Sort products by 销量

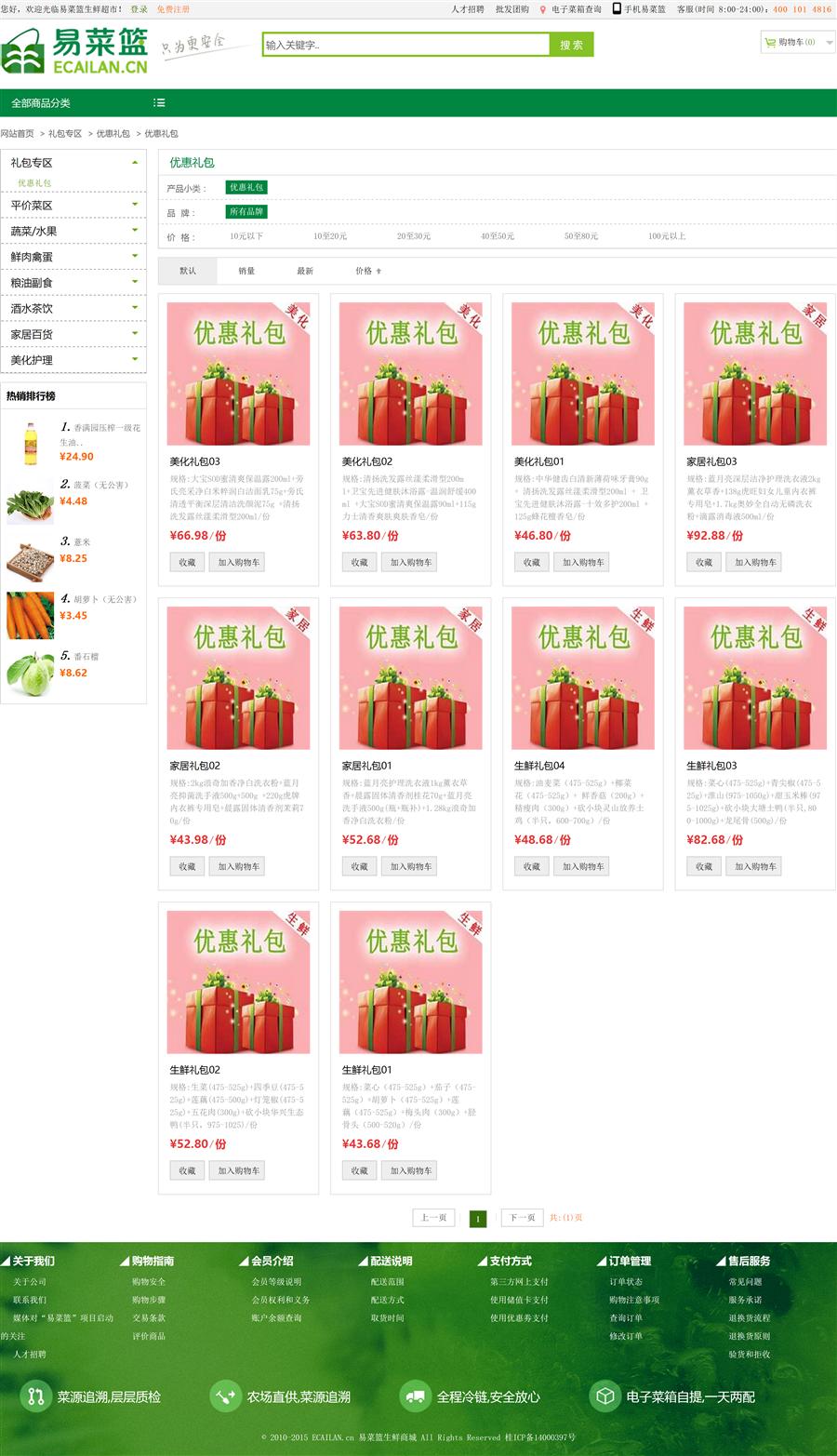pos(246,271)
